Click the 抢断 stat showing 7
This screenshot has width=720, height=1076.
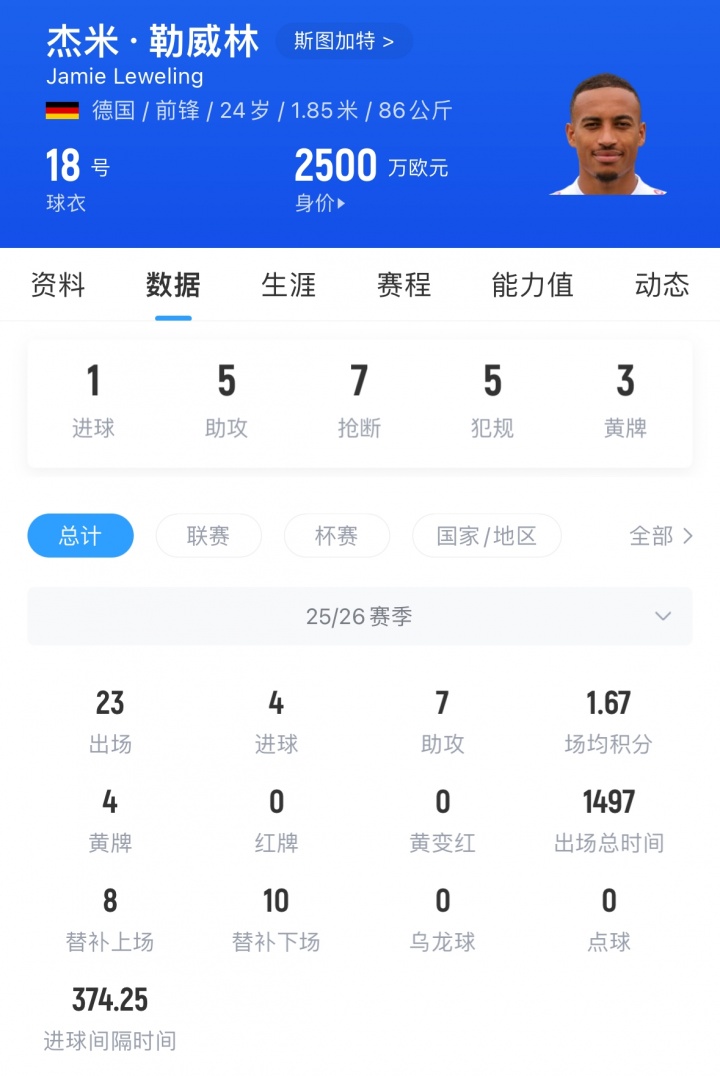click(359, 398)
